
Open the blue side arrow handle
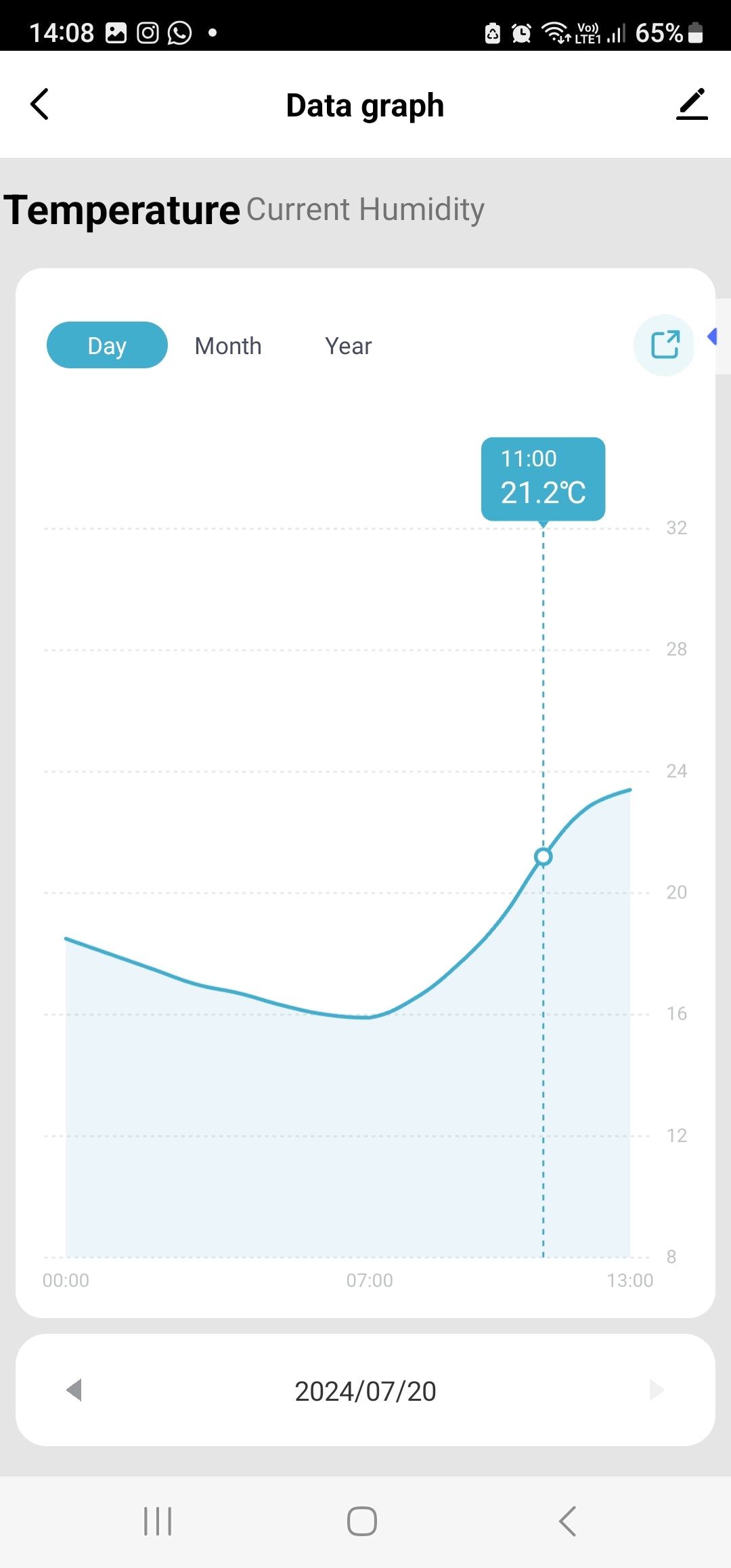[x=713, y=336]
